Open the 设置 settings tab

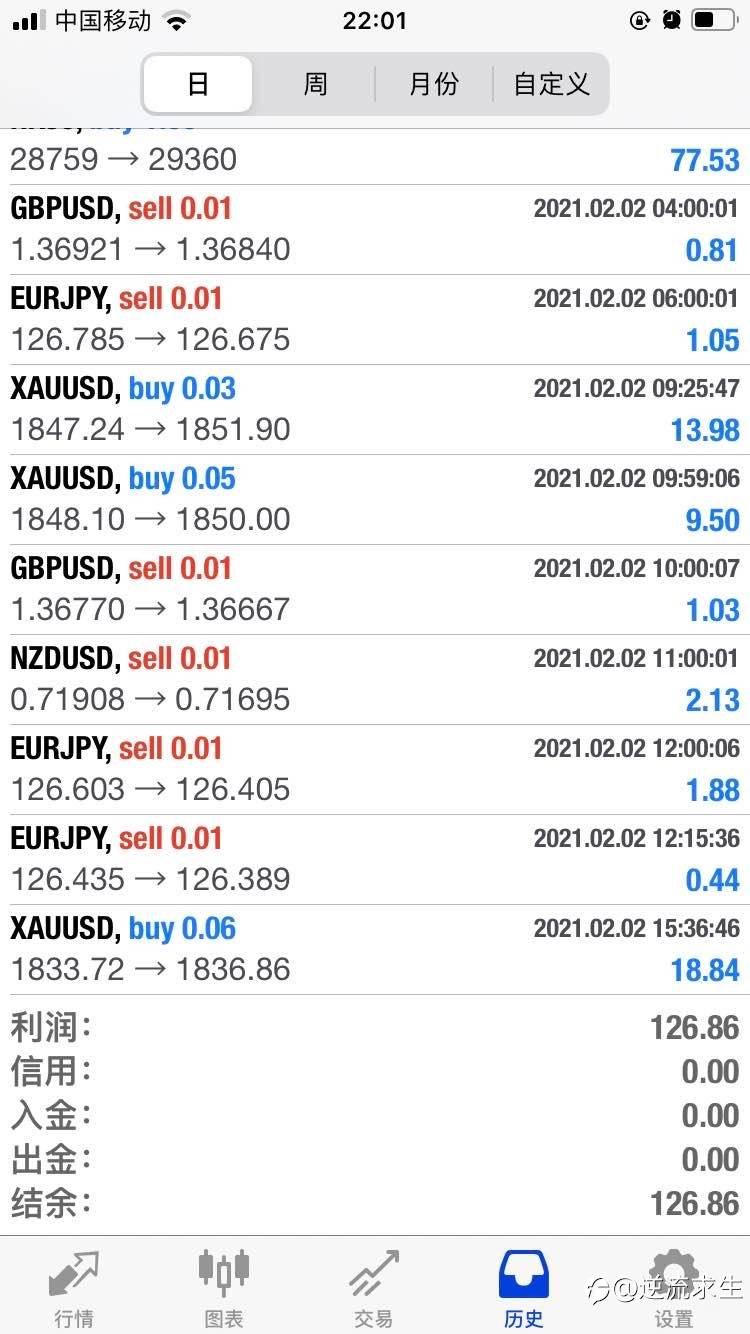(673, 1287)
